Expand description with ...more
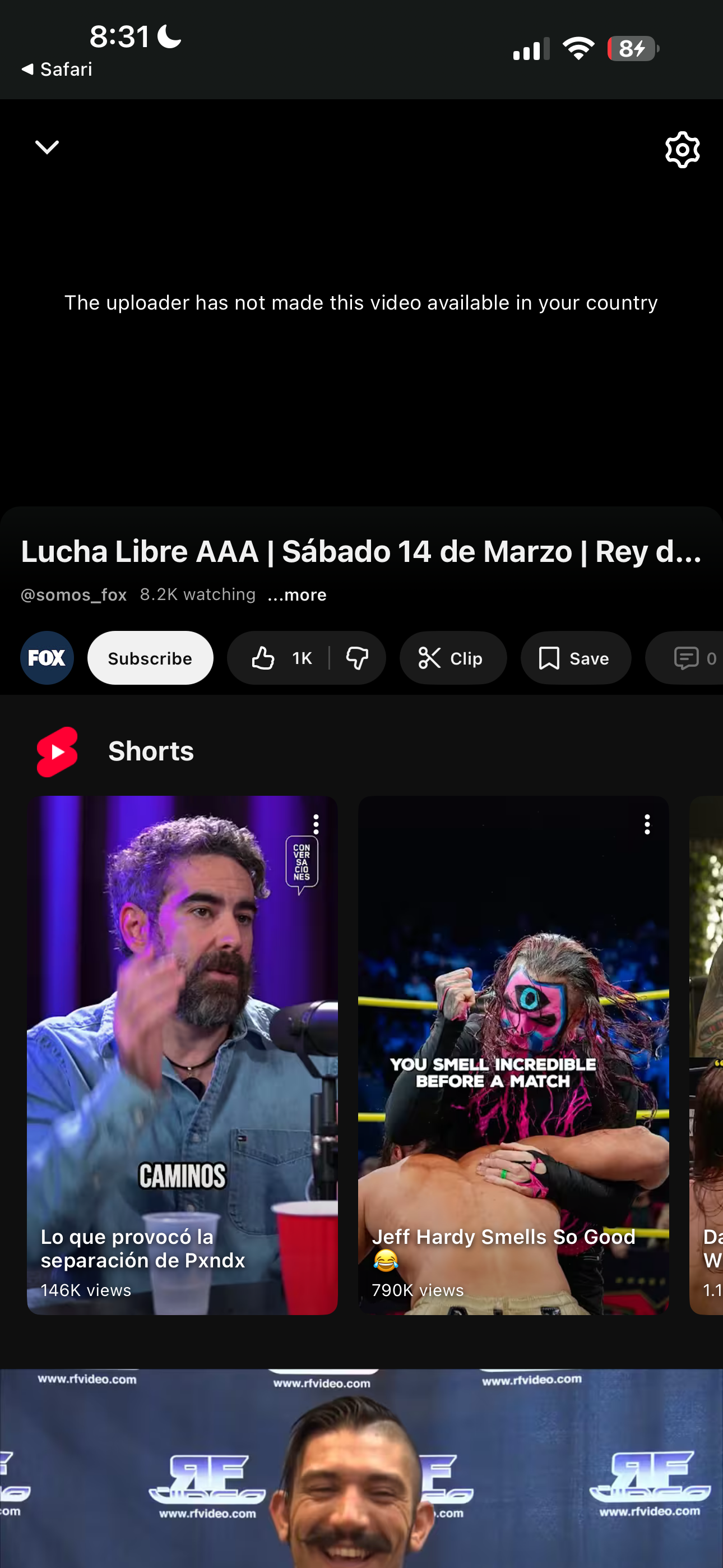The height and width of the screenshot is (1568, 723). pyautogui.click(x=297, y=594)
